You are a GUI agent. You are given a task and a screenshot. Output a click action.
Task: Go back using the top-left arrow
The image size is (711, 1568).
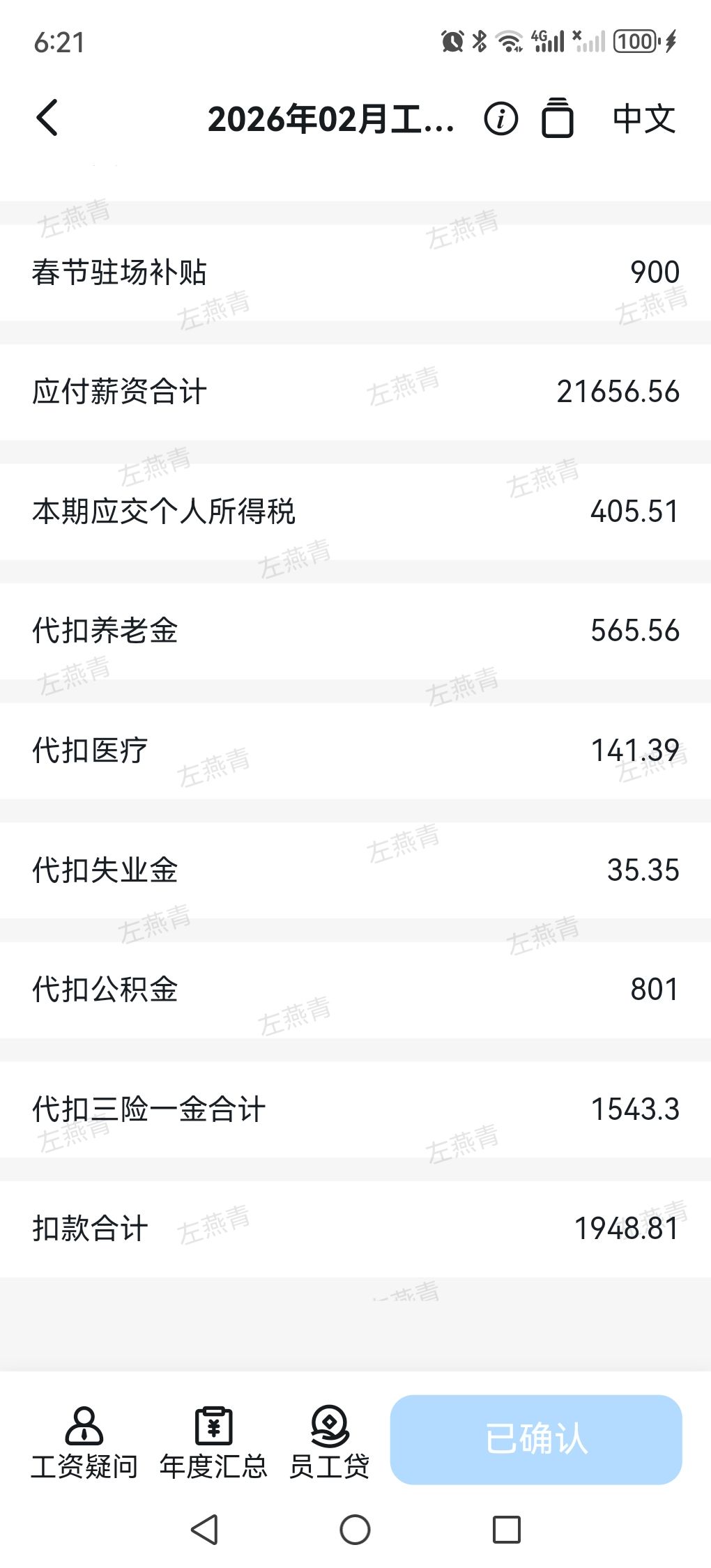47,118
